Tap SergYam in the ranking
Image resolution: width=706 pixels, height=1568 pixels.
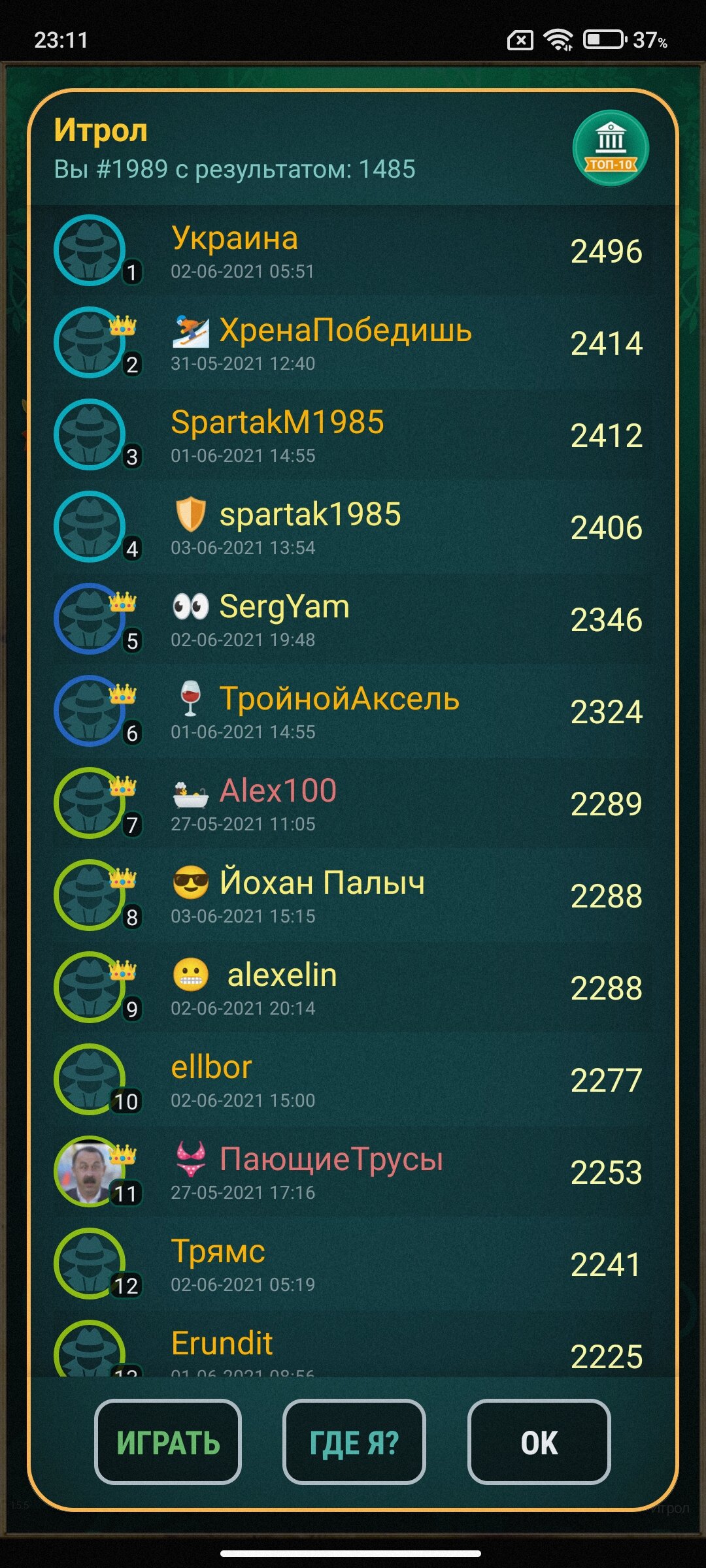[x=353, y=620]
